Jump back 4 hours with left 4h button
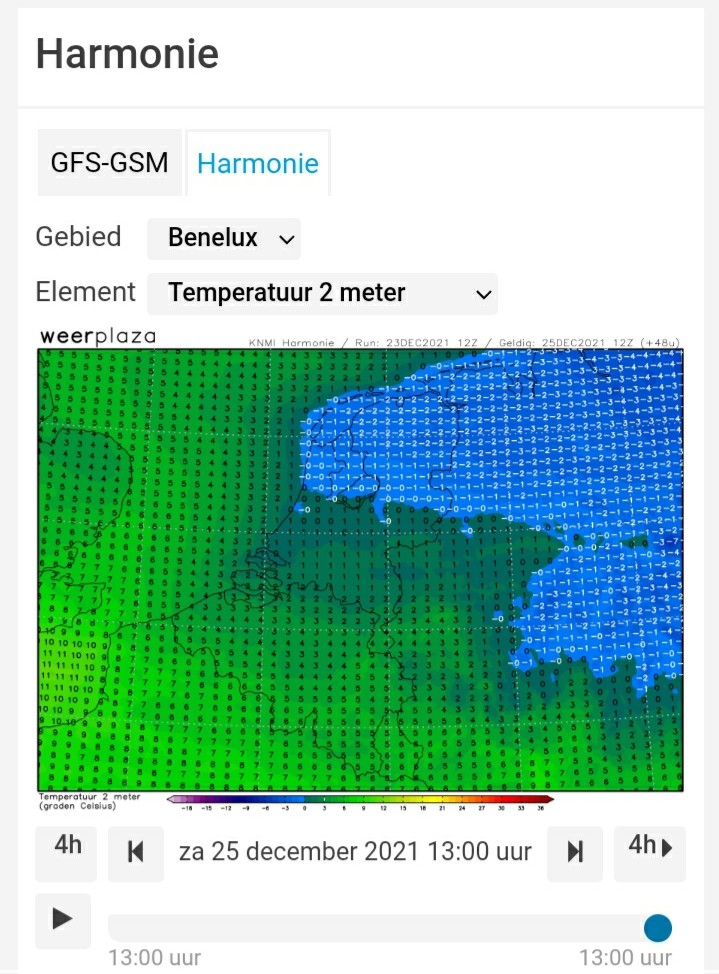This screenshot has height=974, width=719. (x=66, y=853)
